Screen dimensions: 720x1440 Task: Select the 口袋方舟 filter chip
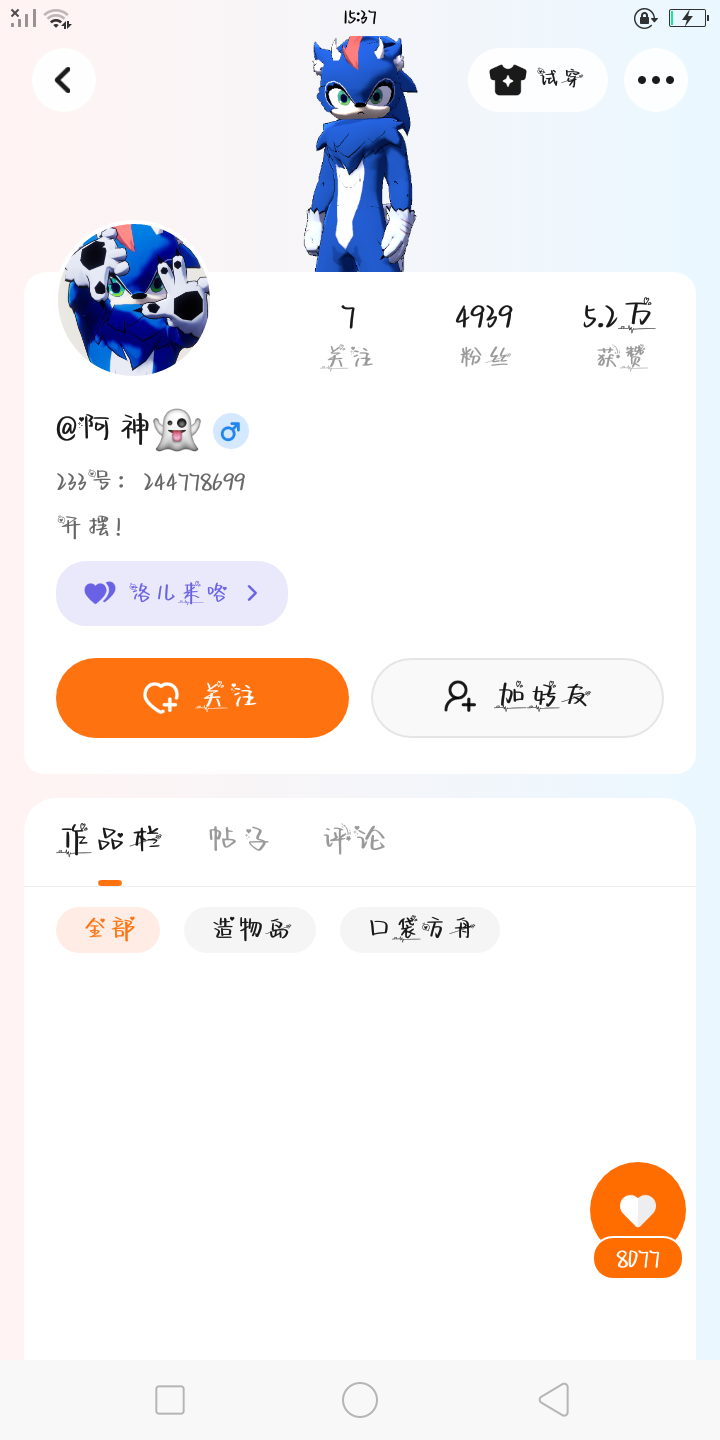[420, 929]
